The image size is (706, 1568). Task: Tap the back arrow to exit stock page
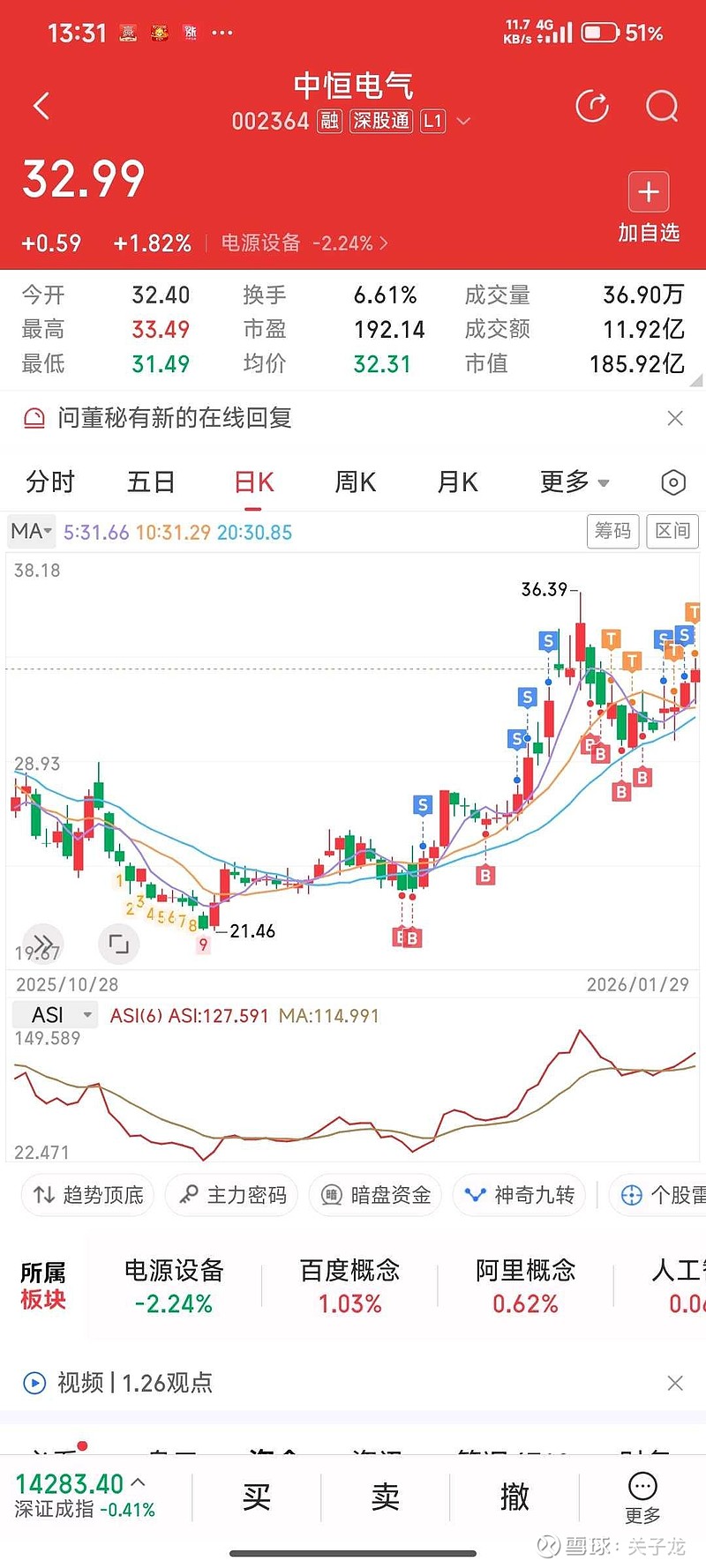[x=41, y=105]
